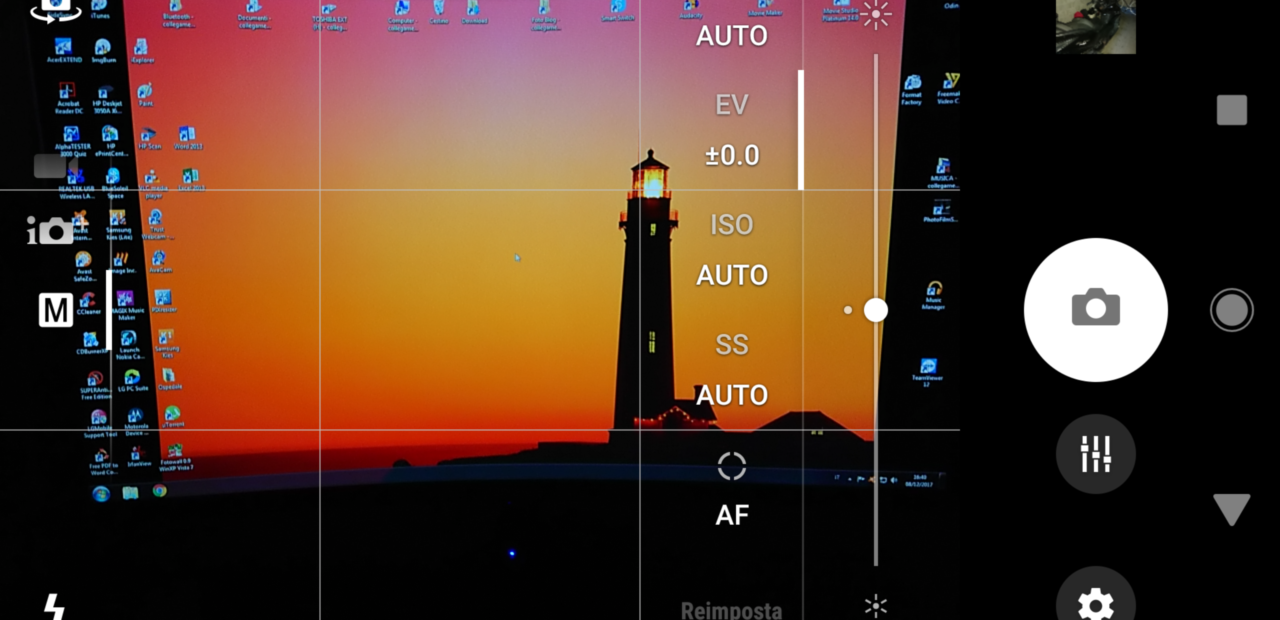
Task: Select the AUTO setting at top of list
Action: click(732, 36)
